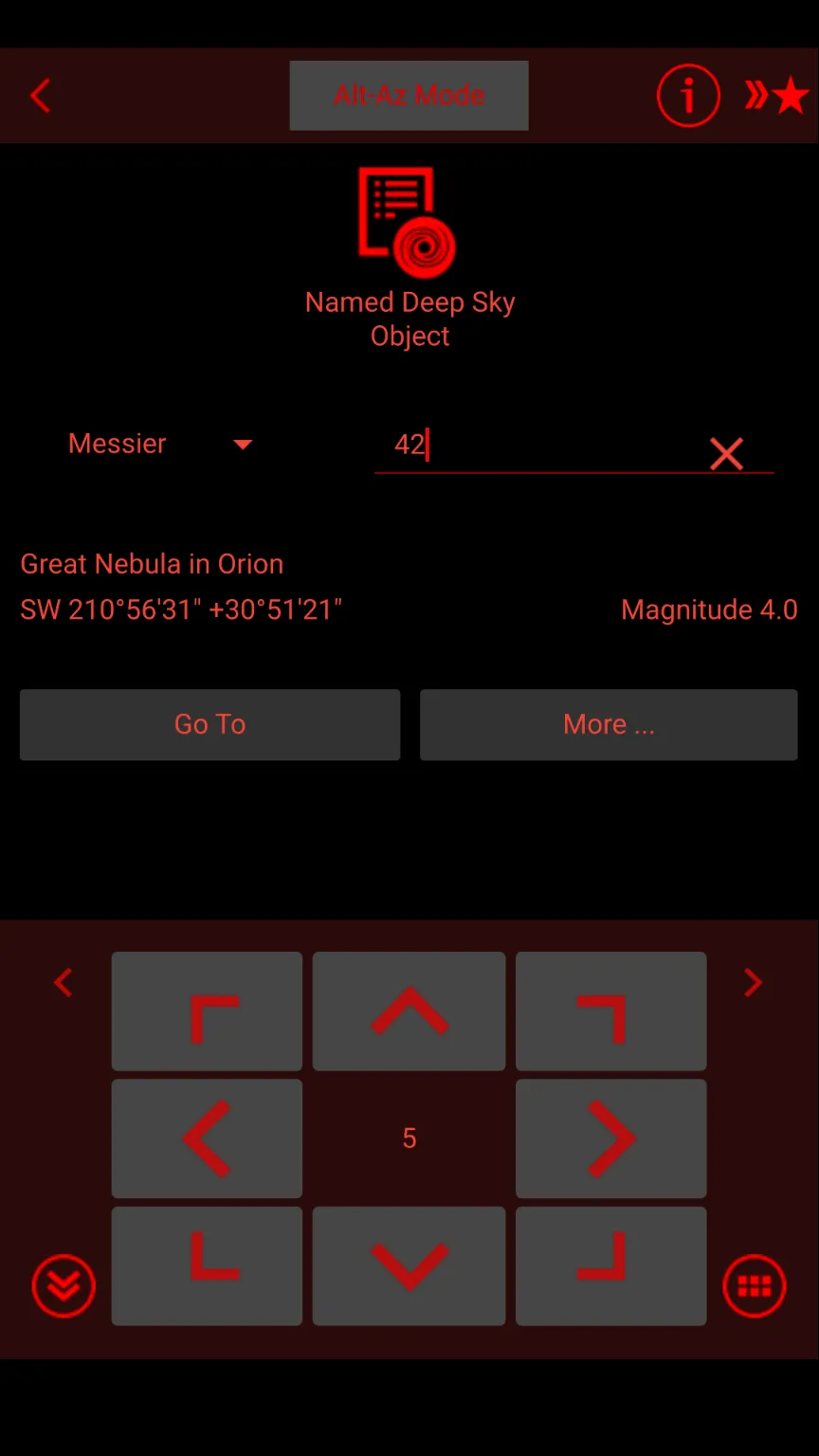Clear the object number with the X icon
This screenshot has height=1456, width=819.
coord(726,453)
